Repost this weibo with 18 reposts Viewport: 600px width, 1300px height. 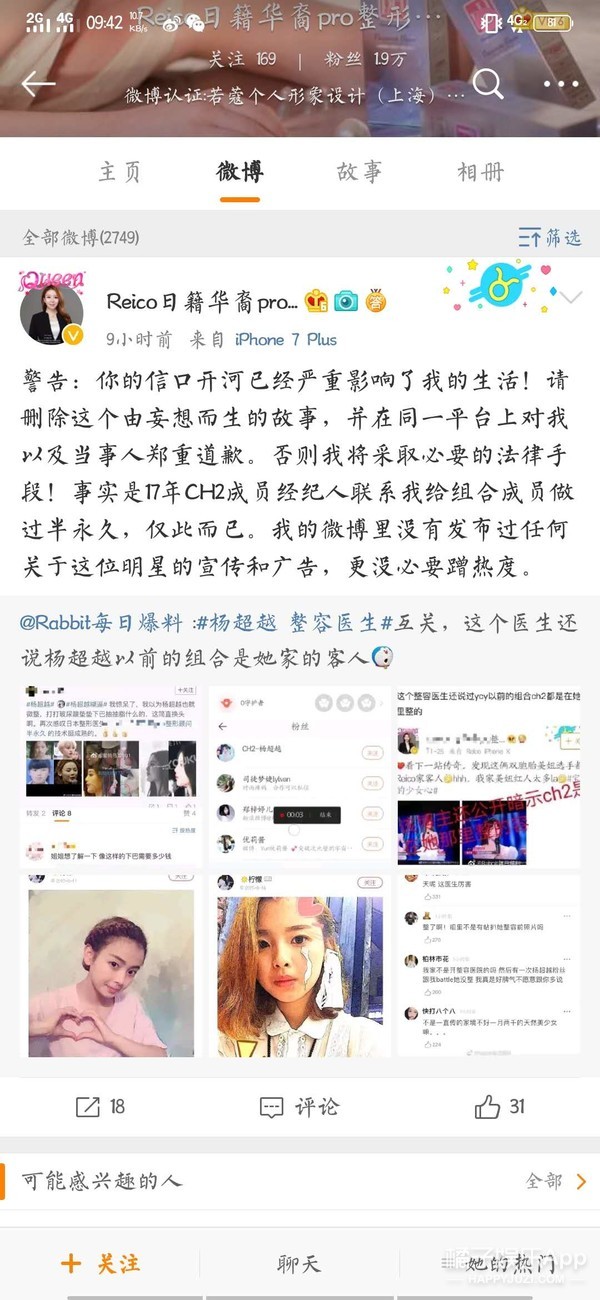point(100,1106)
